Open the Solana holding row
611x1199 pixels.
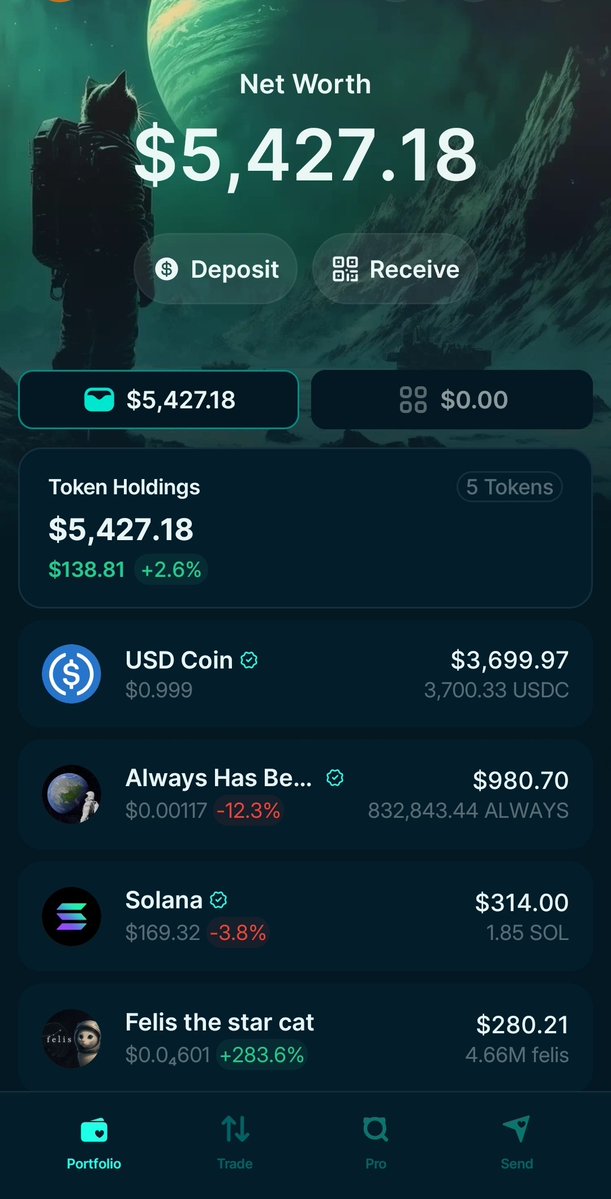click(x=305, y=916)
